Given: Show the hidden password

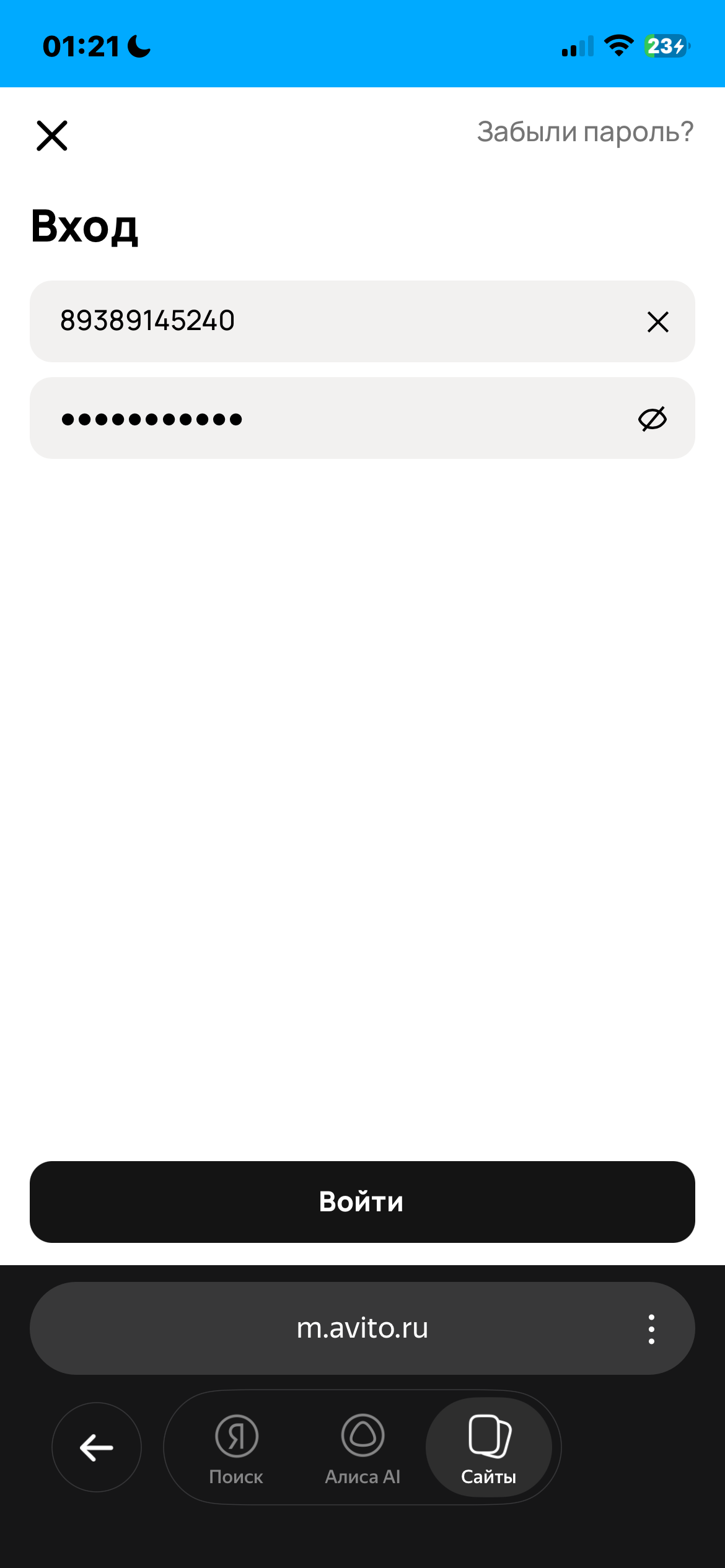Looking at the screenshot, I should (652, 419).
